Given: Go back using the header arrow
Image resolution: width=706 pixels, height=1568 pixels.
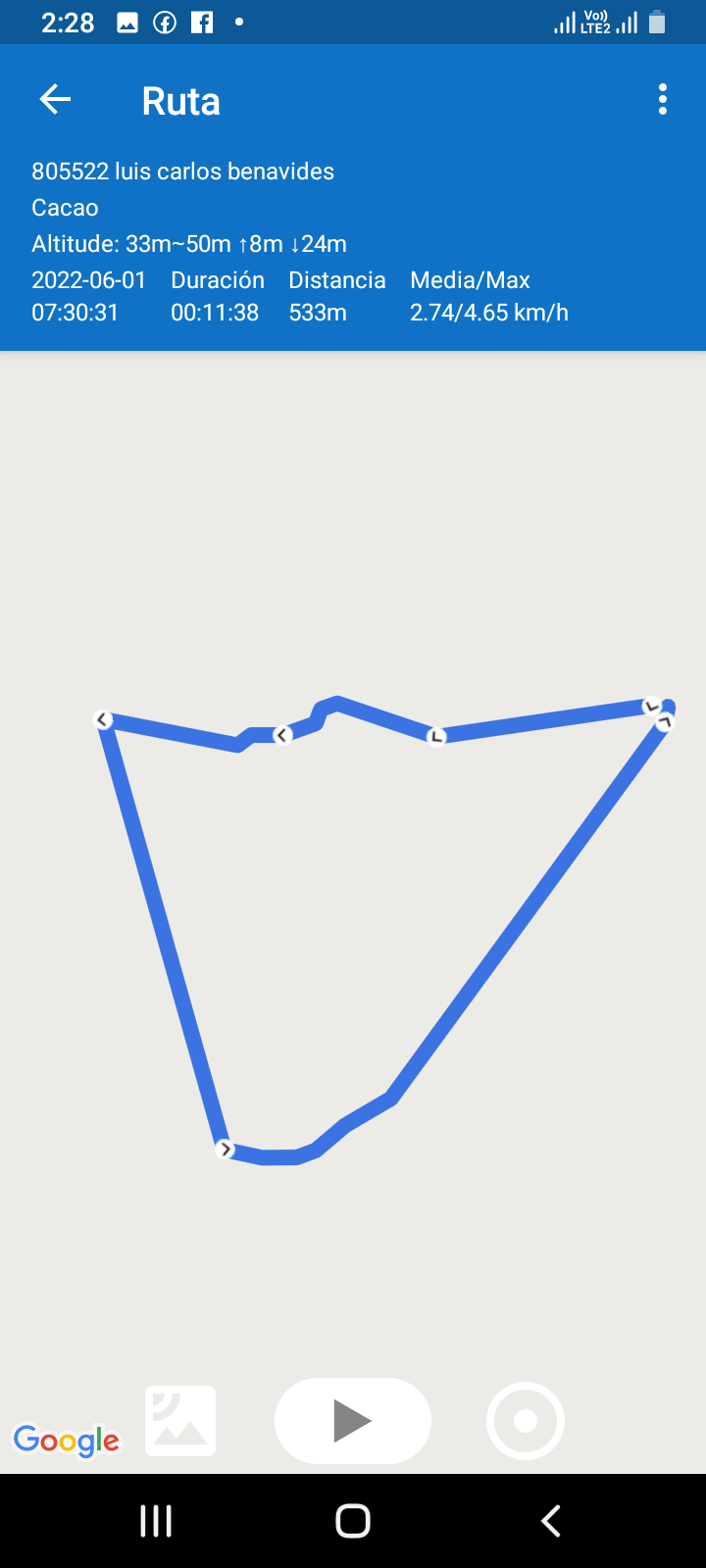Looking at the screenshot, I should 55,99.
